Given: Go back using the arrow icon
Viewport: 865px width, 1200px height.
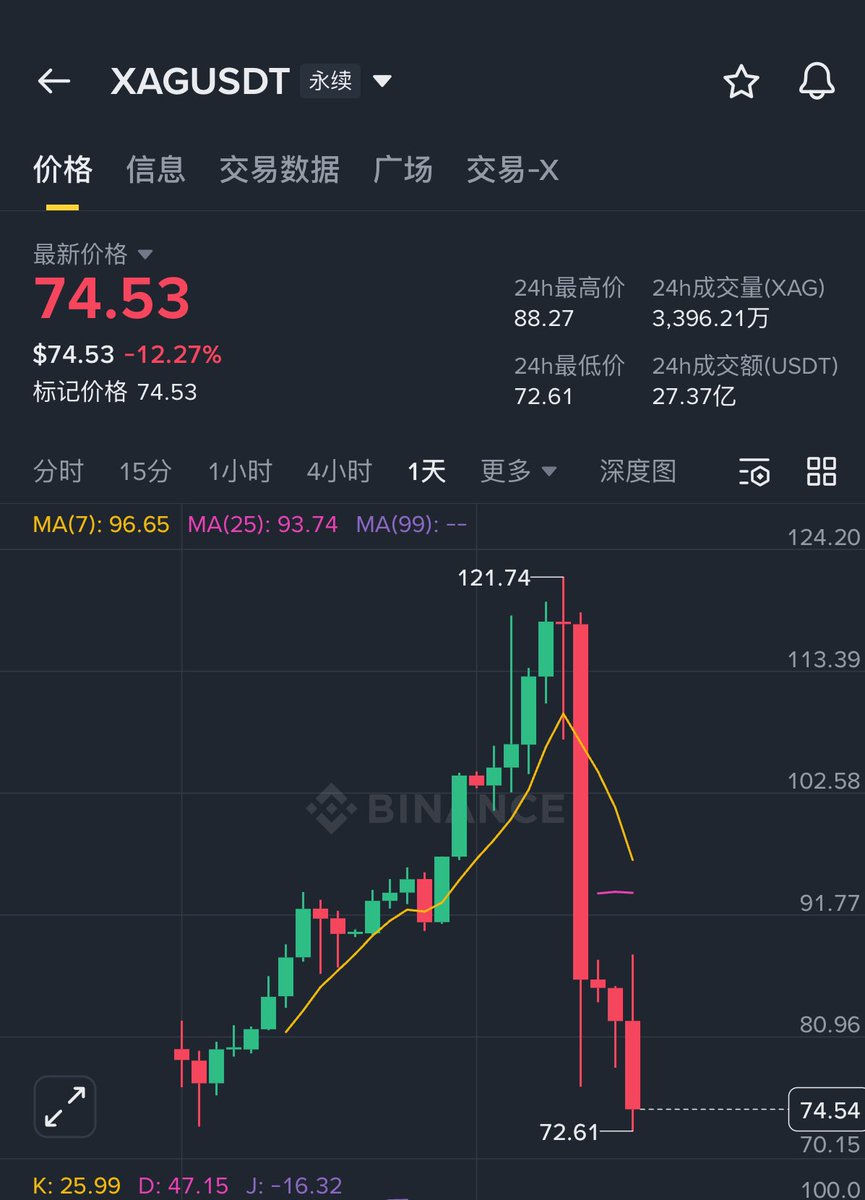Looking at the screenshot, I should point(54,81).
